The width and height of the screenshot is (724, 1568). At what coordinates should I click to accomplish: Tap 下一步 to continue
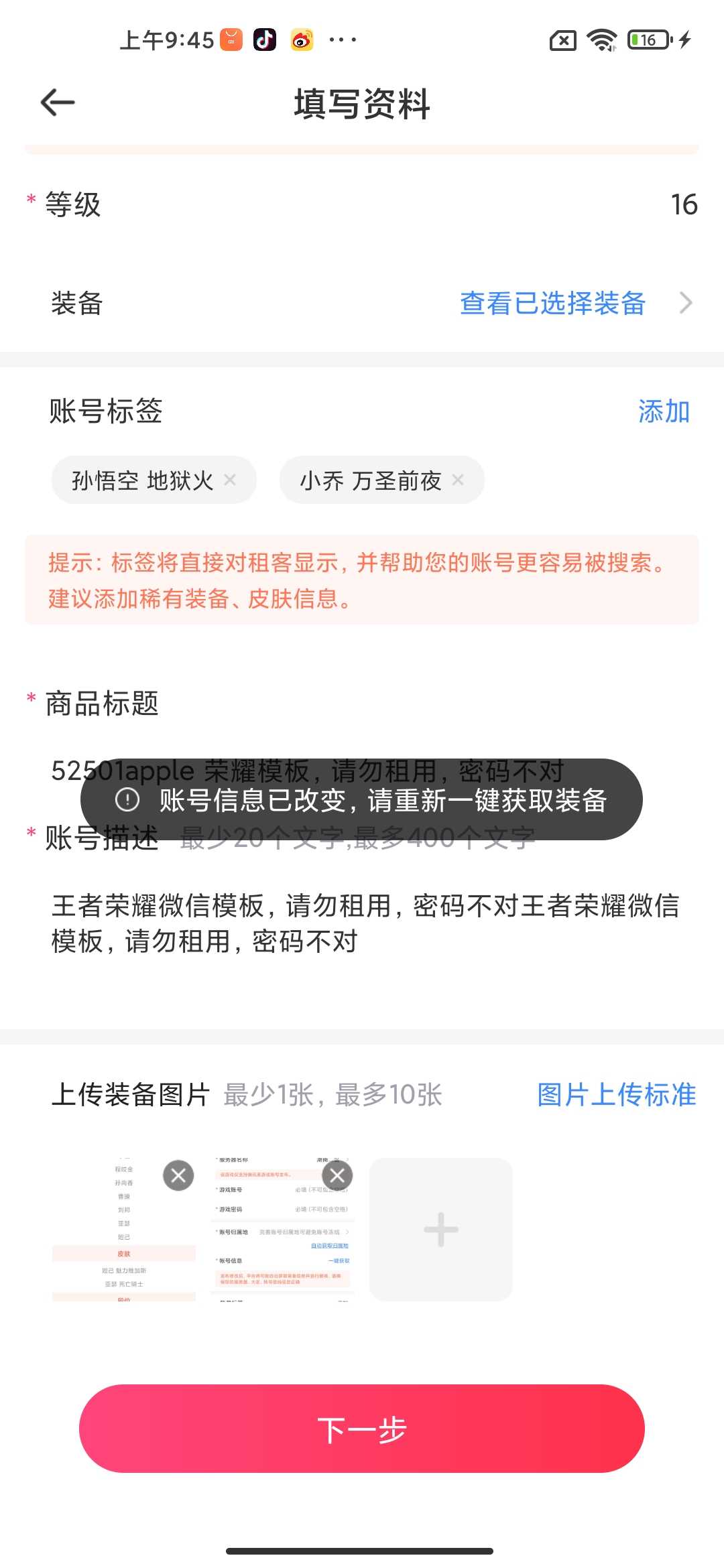pyautogui.click(x=362, y=1429)
